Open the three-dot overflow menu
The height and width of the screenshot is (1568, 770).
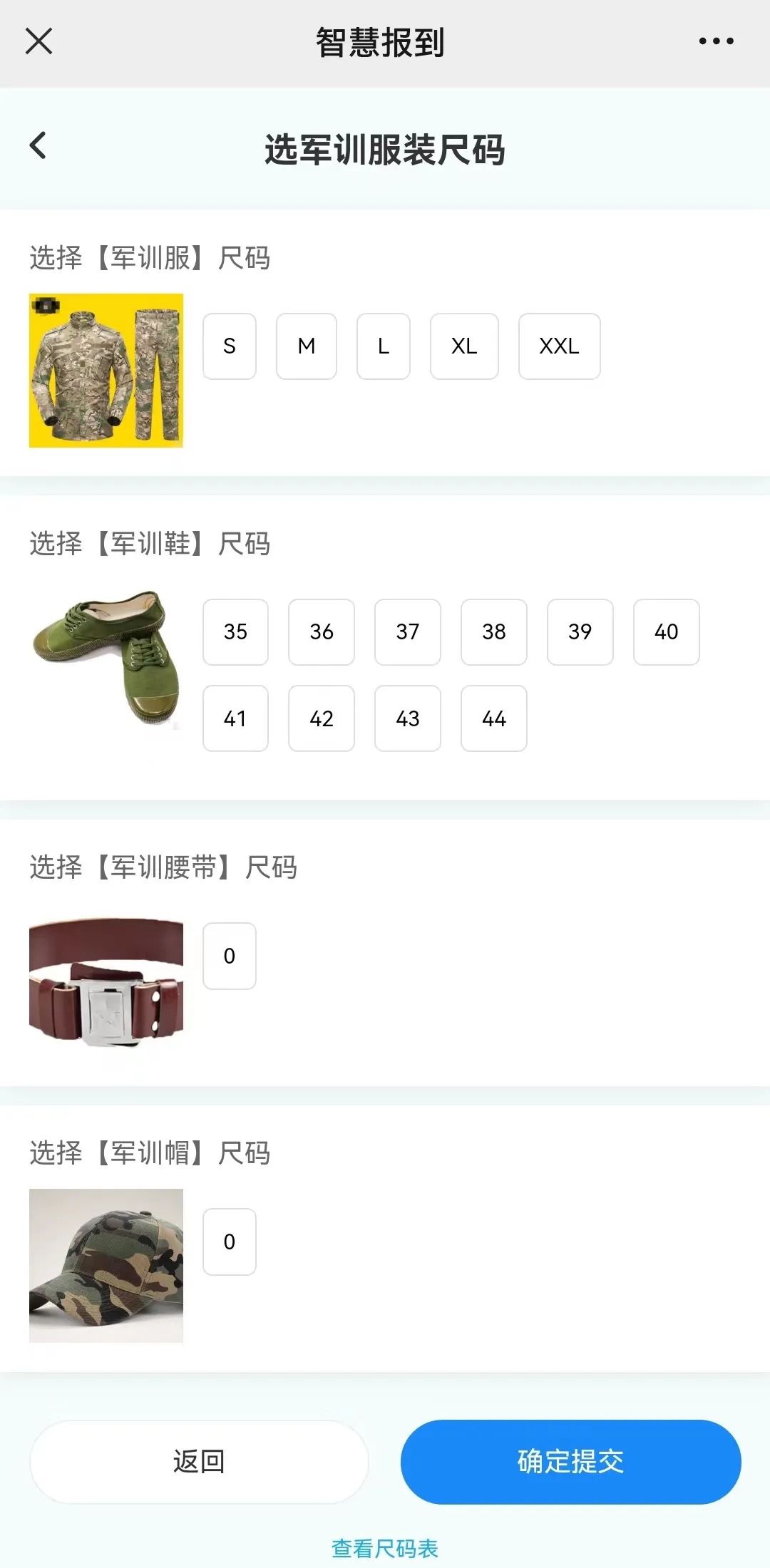coord(716,41)
